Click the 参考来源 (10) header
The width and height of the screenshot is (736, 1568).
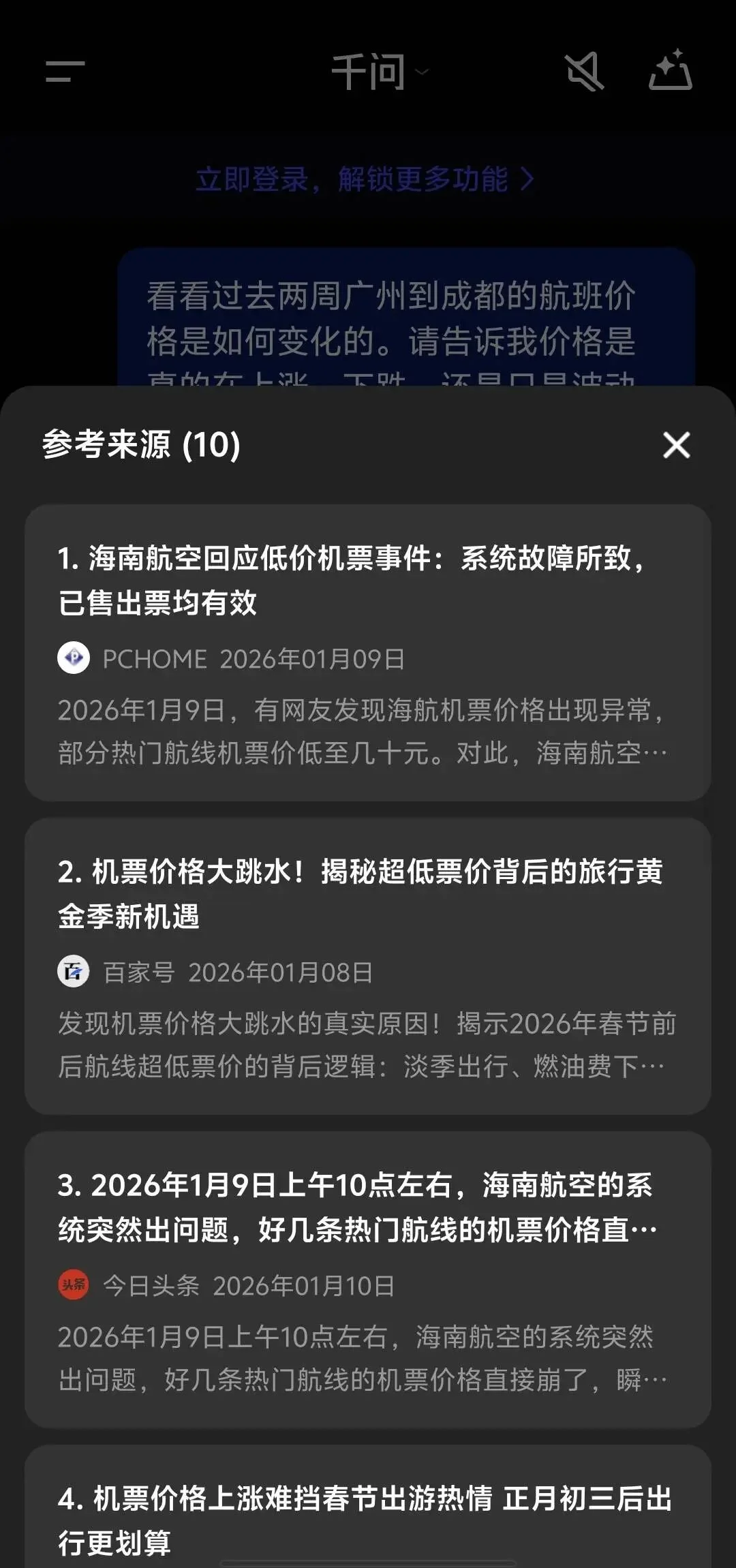[x=141, y=446]
